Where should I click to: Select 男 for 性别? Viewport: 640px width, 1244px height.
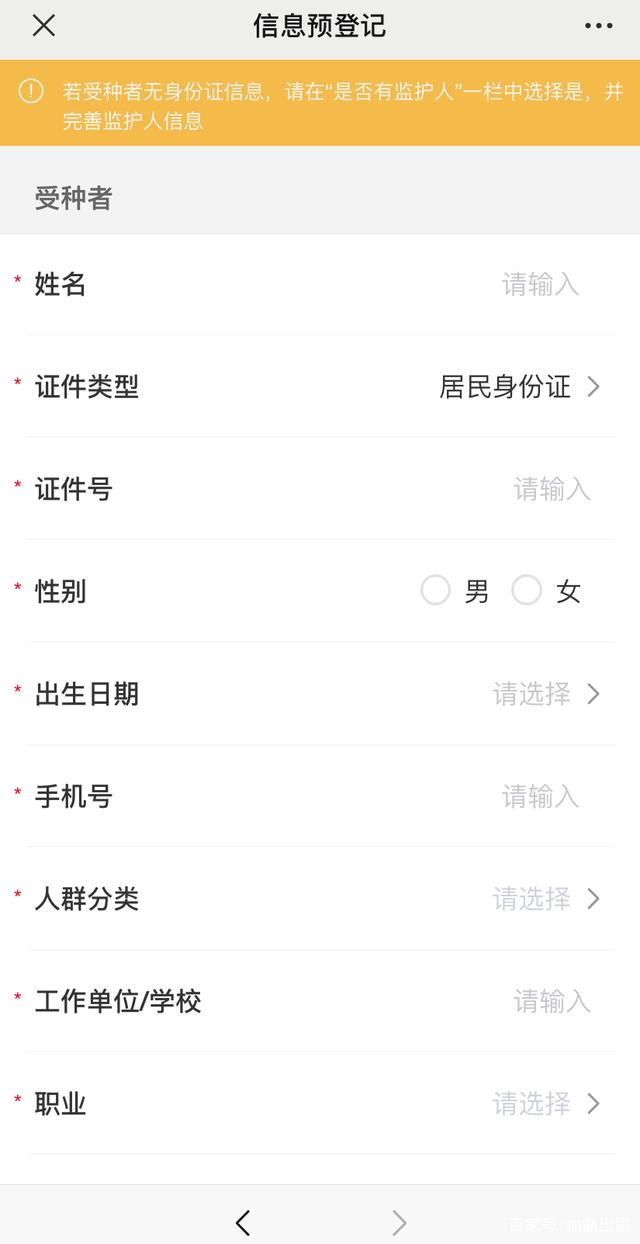pos(455,591)
